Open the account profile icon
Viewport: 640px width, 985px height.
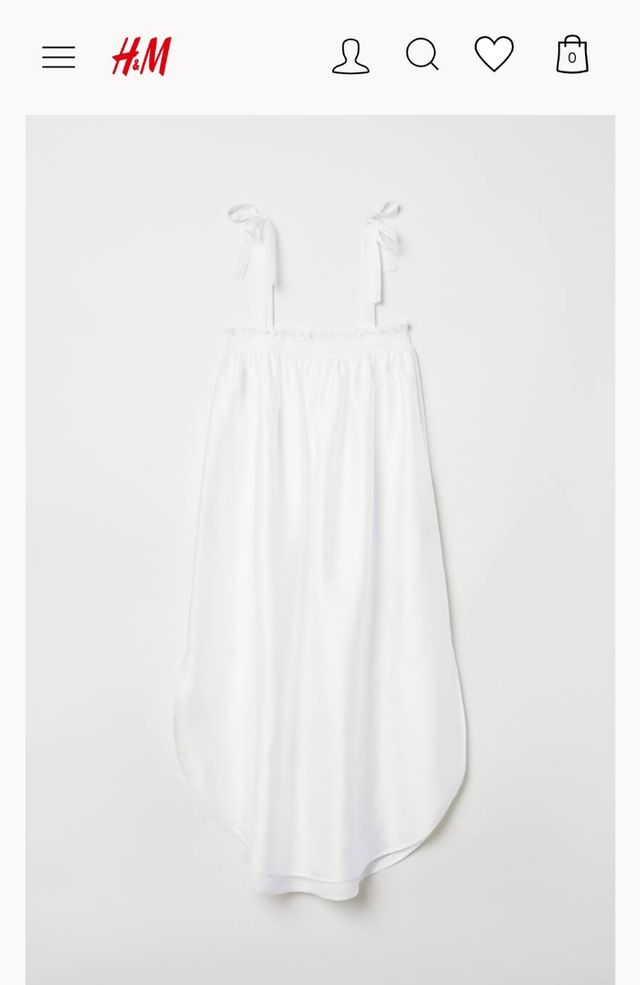tap(350, 57)
